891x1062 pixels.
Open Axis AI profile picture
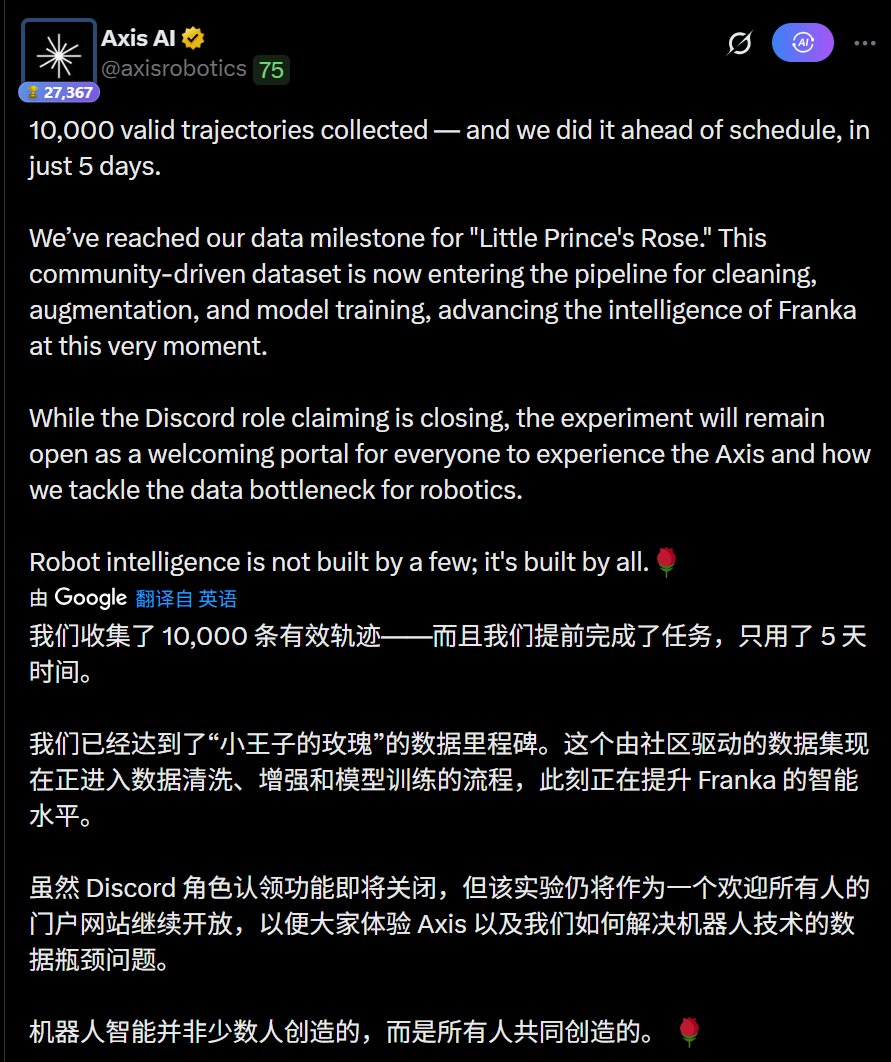click(58, 55)
